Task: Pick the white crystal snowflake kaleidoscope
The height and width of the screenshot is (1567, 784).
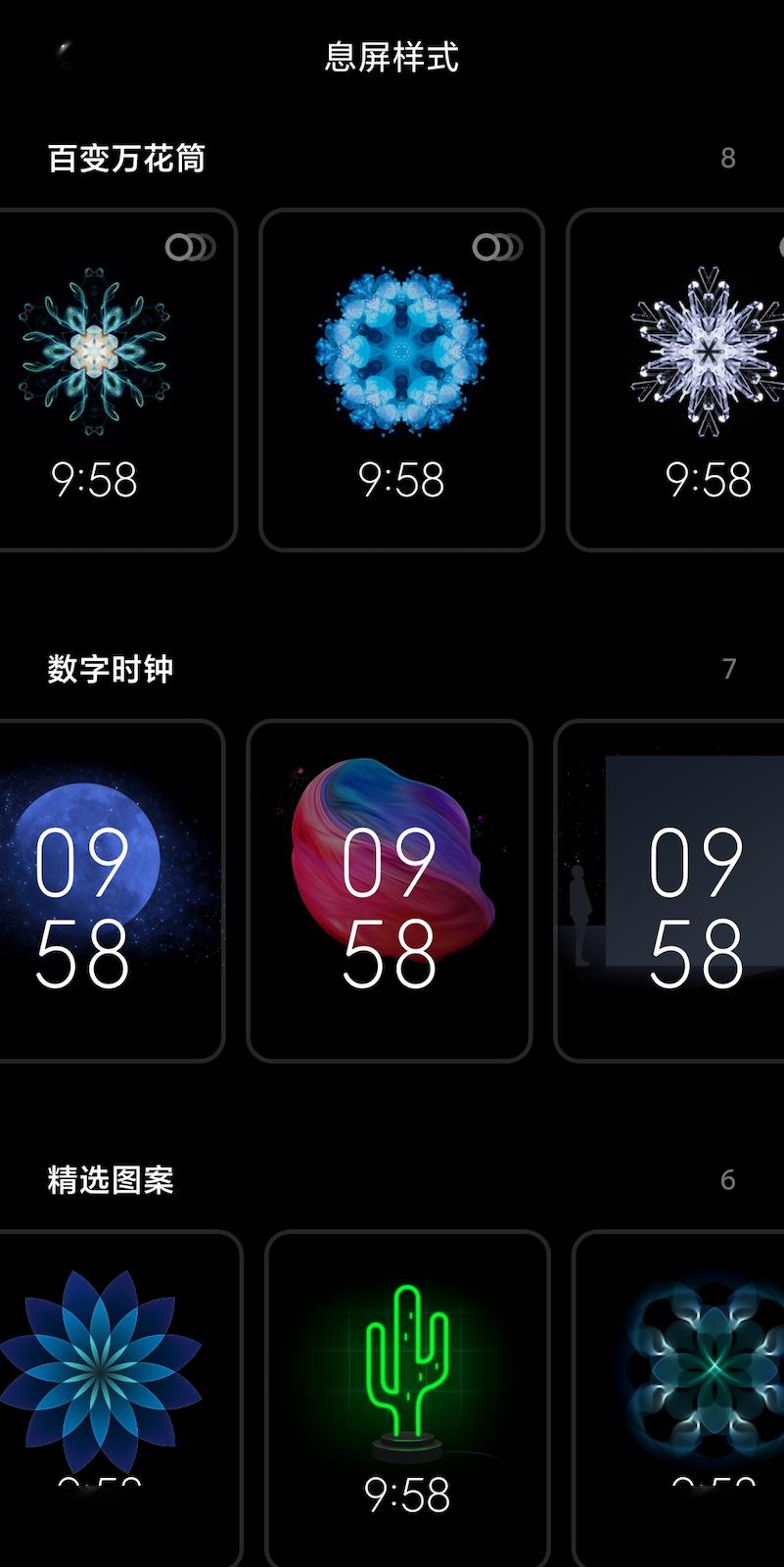Action: pos(685,380)
